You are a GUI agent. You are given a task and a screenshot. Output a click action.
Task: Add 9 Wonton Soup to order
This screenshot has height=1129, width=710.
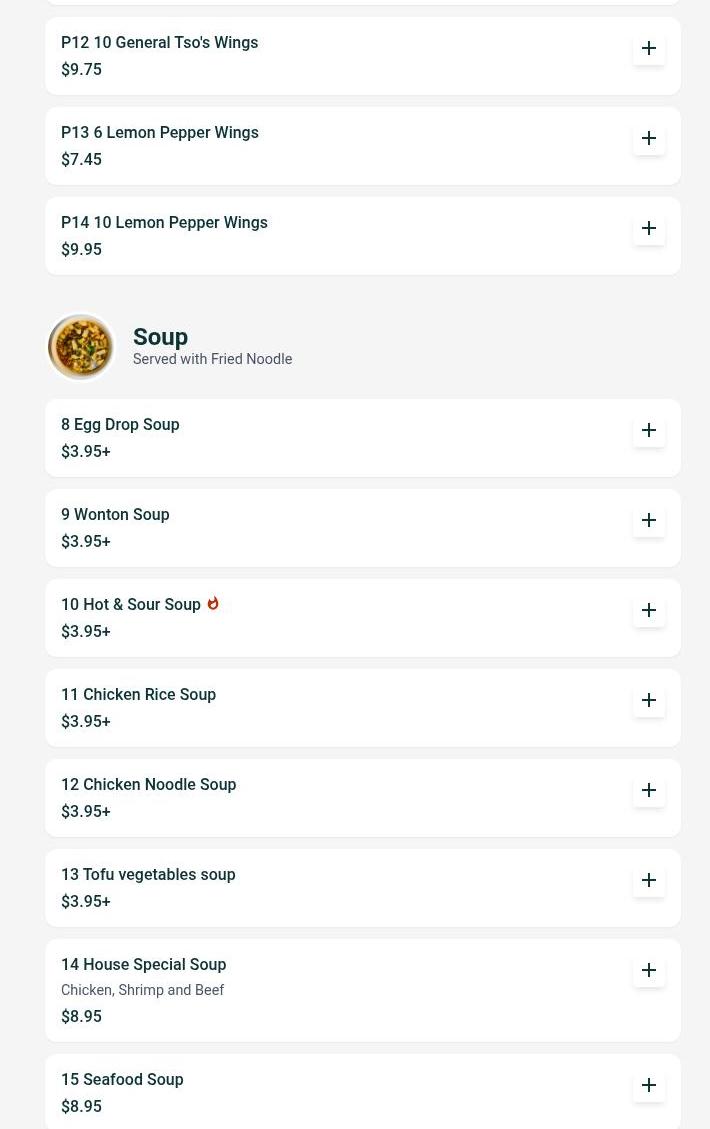coord(649,520)
